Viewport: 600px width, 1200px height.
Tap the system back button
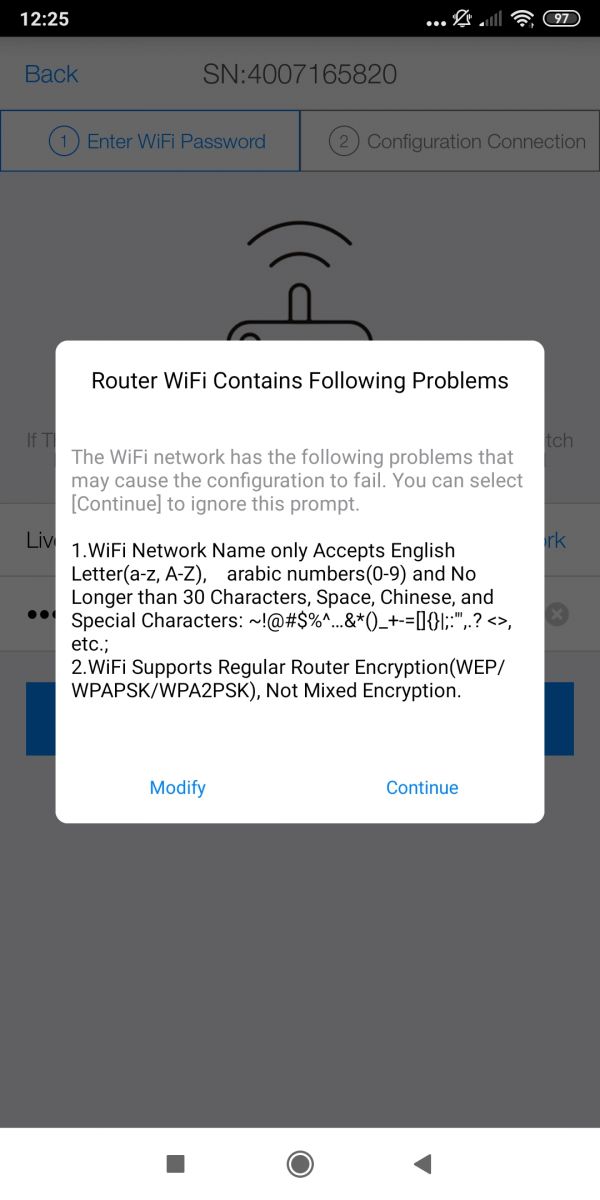(x=422, y=1163)
